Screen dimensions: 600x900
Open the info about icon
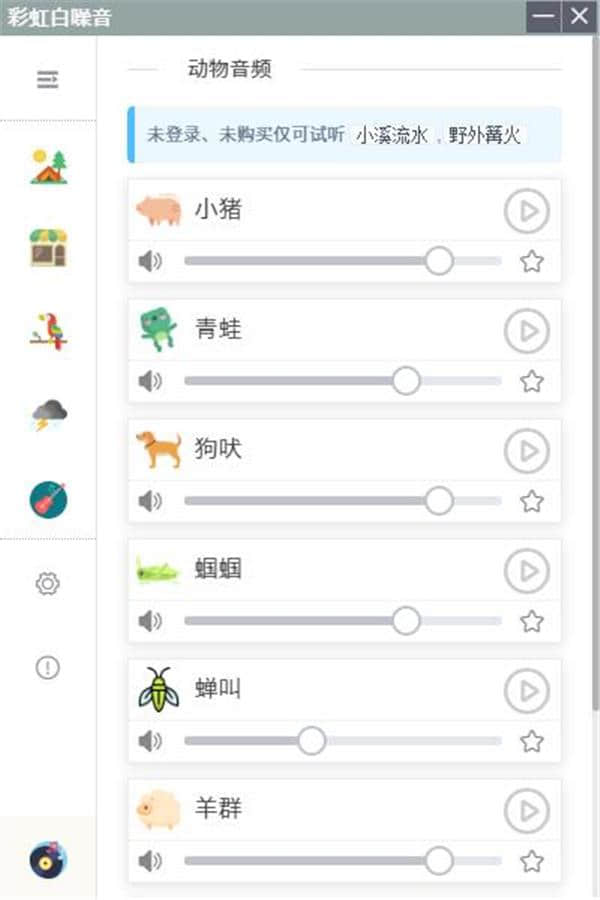point(48,667)
